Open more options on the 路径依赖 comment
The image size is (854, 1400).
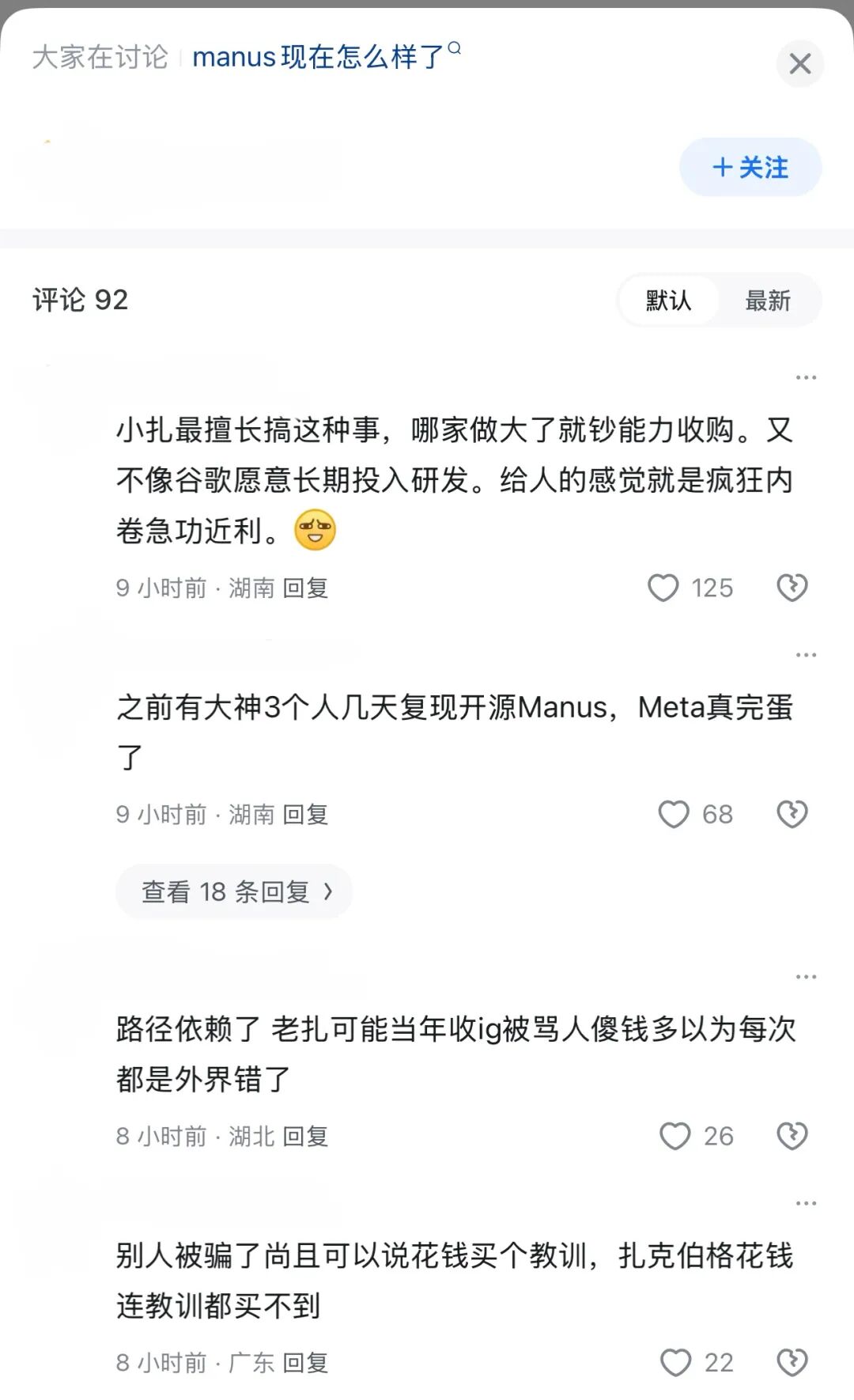(806, 977)
